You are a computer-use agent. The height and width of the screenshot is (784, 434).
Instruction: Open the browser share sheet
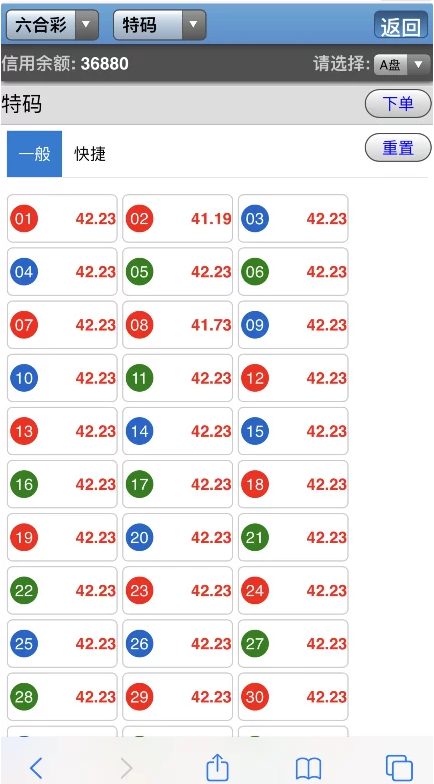click(x=217, y=766)
